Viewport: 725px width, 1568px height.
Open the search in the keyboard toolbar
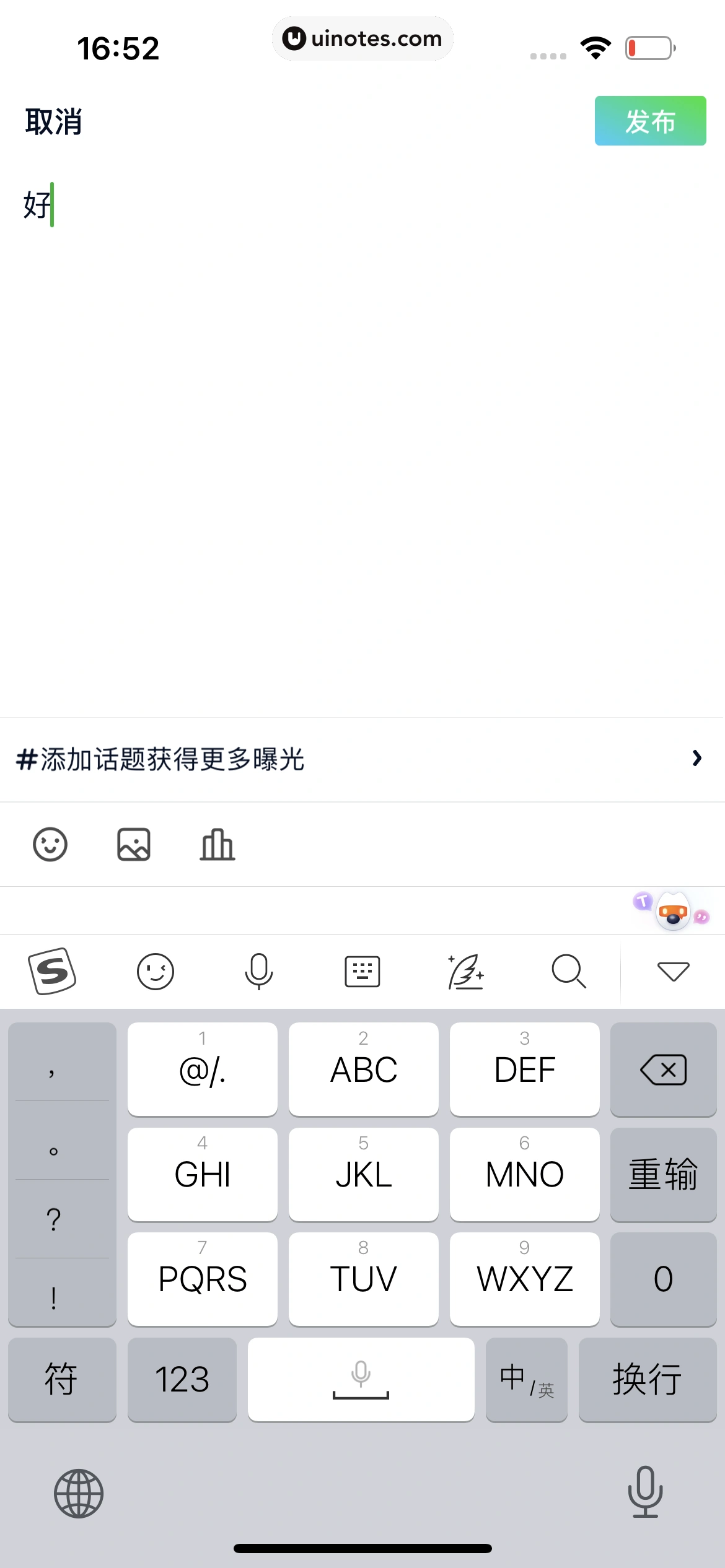coord(568,971)
